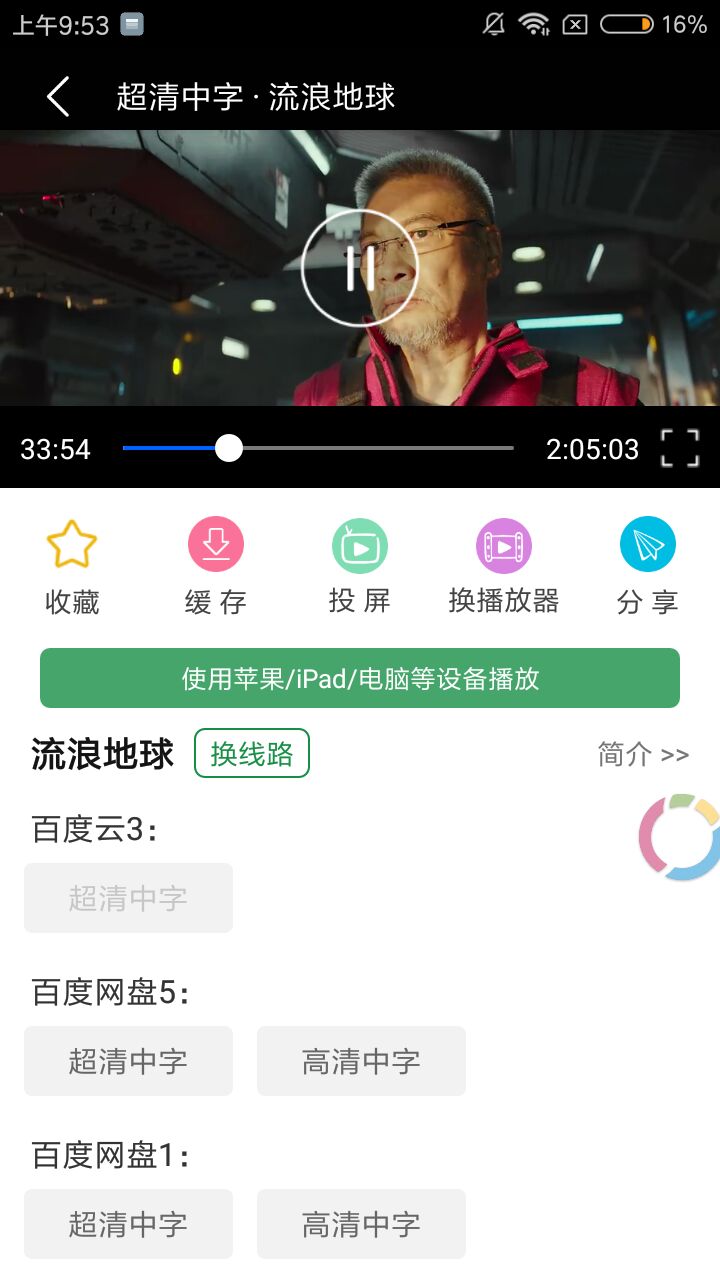Switch players using the 换播放器 icon
Image resolution: width=720 pixels, height=1280 pixels.
click(503, 543)
